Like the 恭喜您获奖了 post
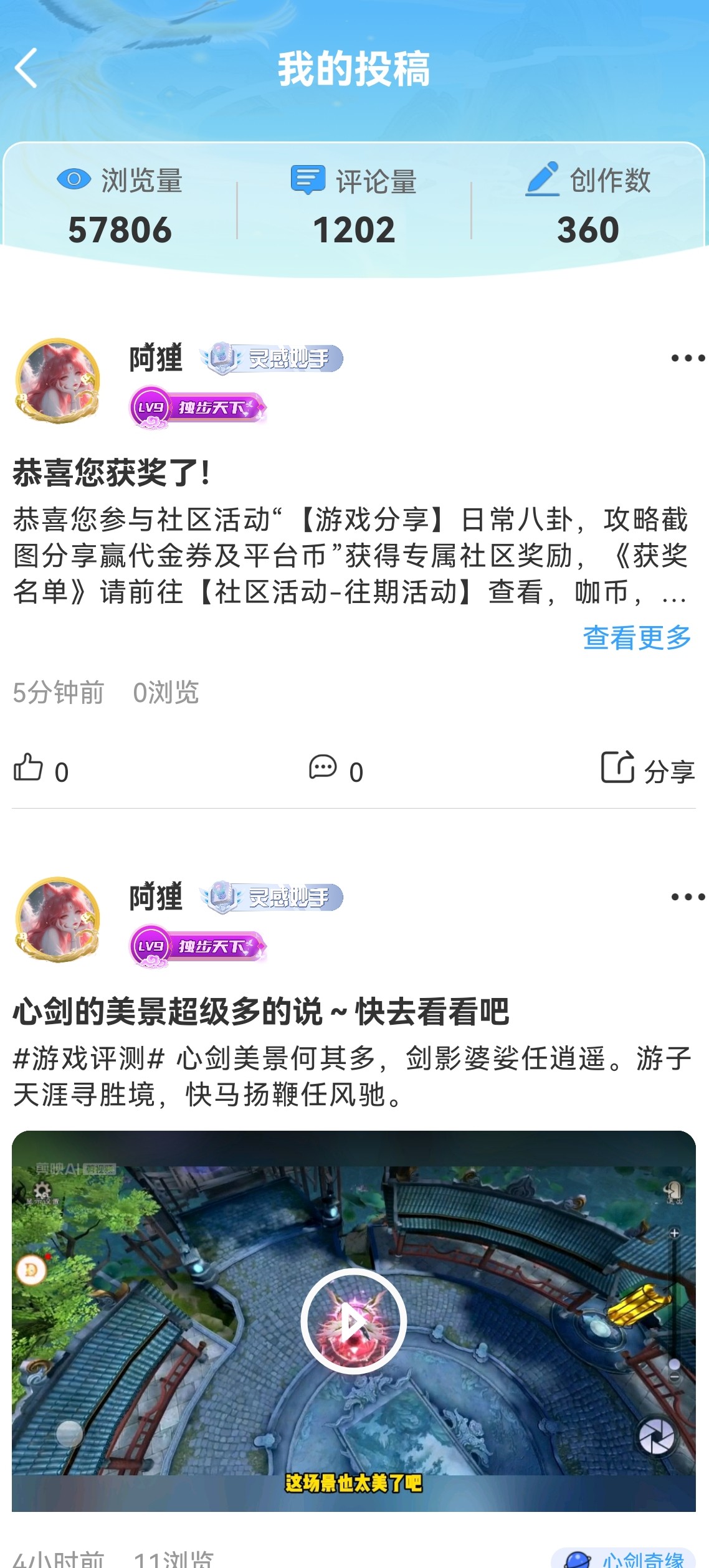 [29, 768]
